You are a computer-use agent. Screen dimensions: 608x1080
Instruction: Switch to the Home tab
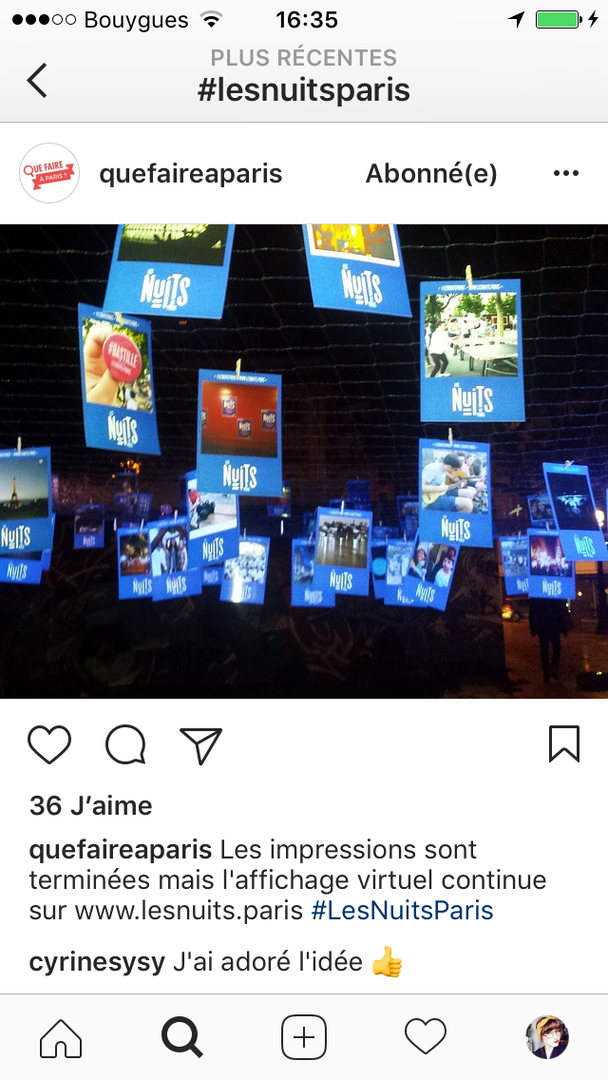tap(61, 1038)
